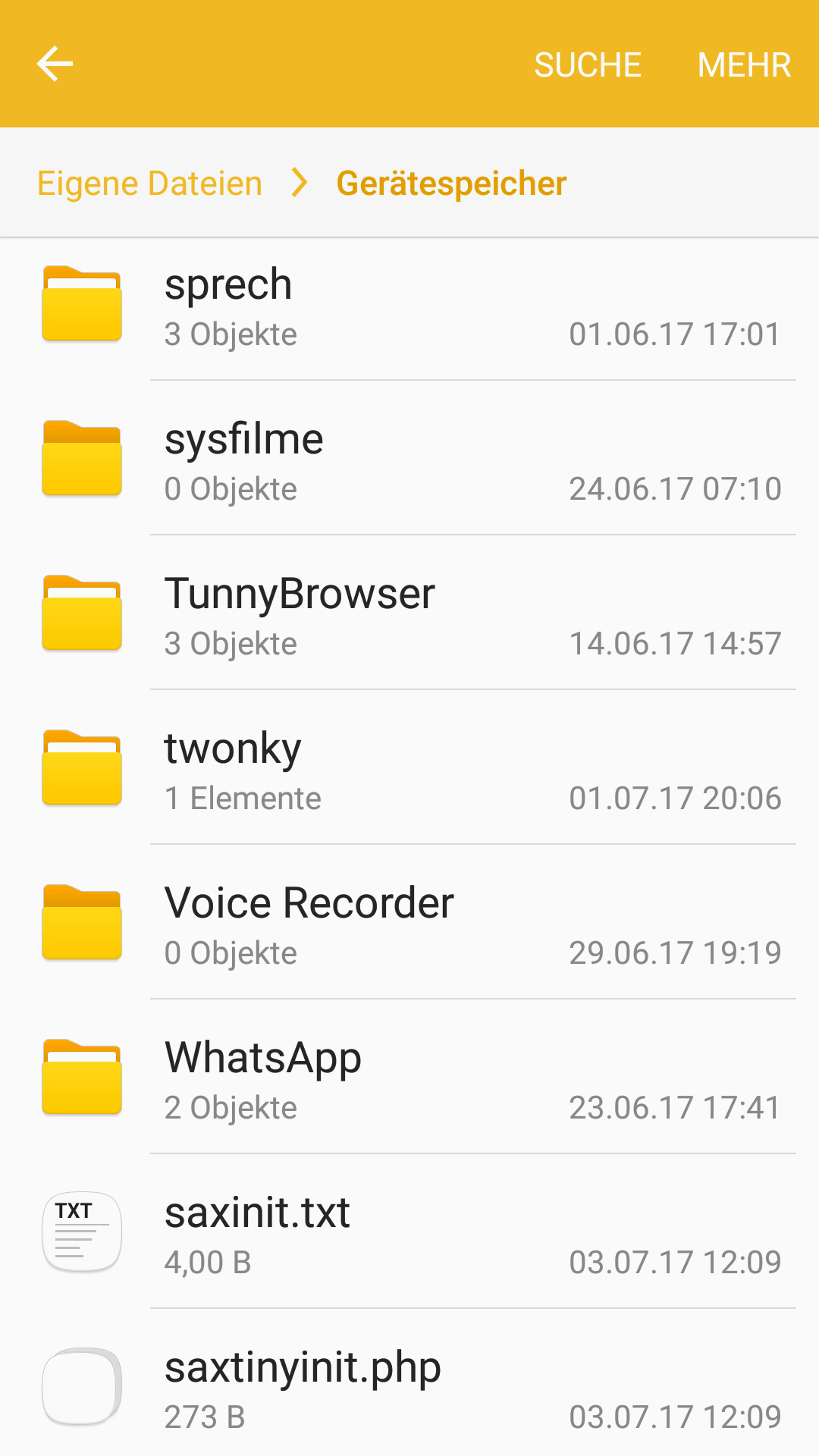Open the saxinit.txt file
The width and height of the screenshot is (819, 1456).
(409, 1236)
